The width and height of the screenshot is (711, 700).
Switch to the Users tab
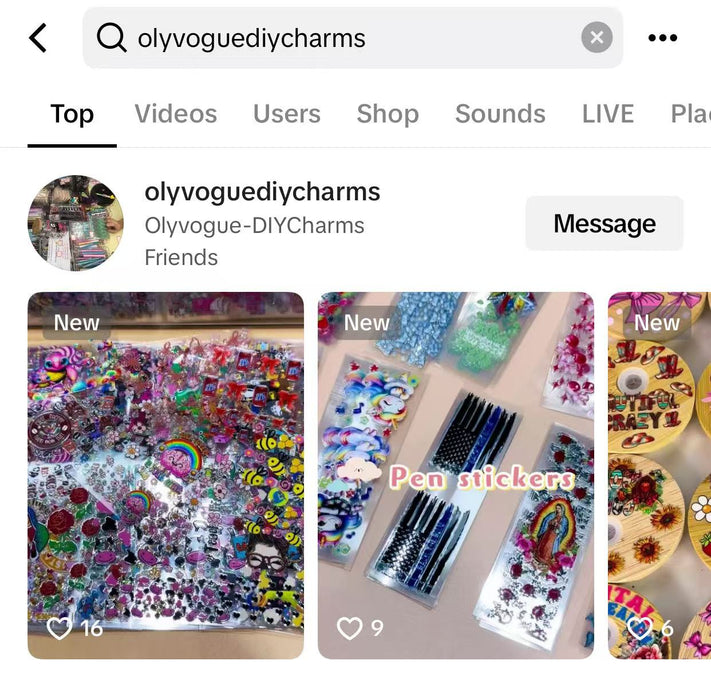286,114
